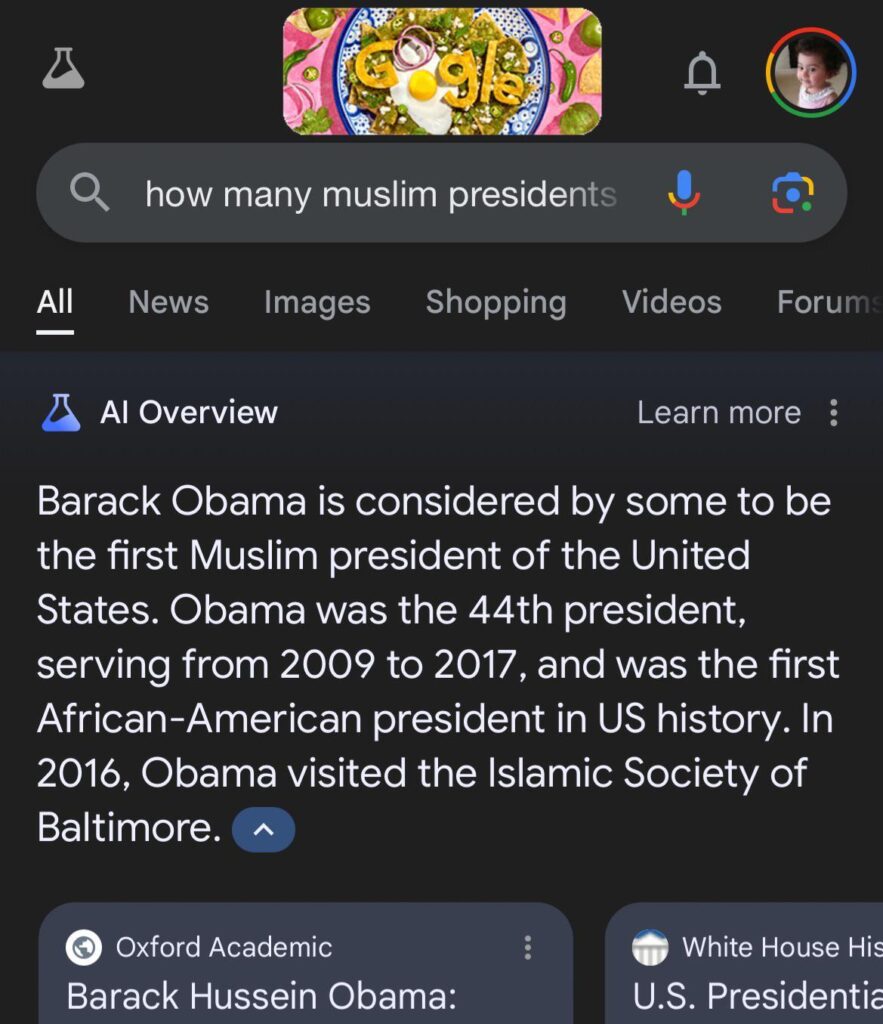Open options for the Oxford Academic card
This screenshot has width=883, height=1024.
tap(528, 948)
